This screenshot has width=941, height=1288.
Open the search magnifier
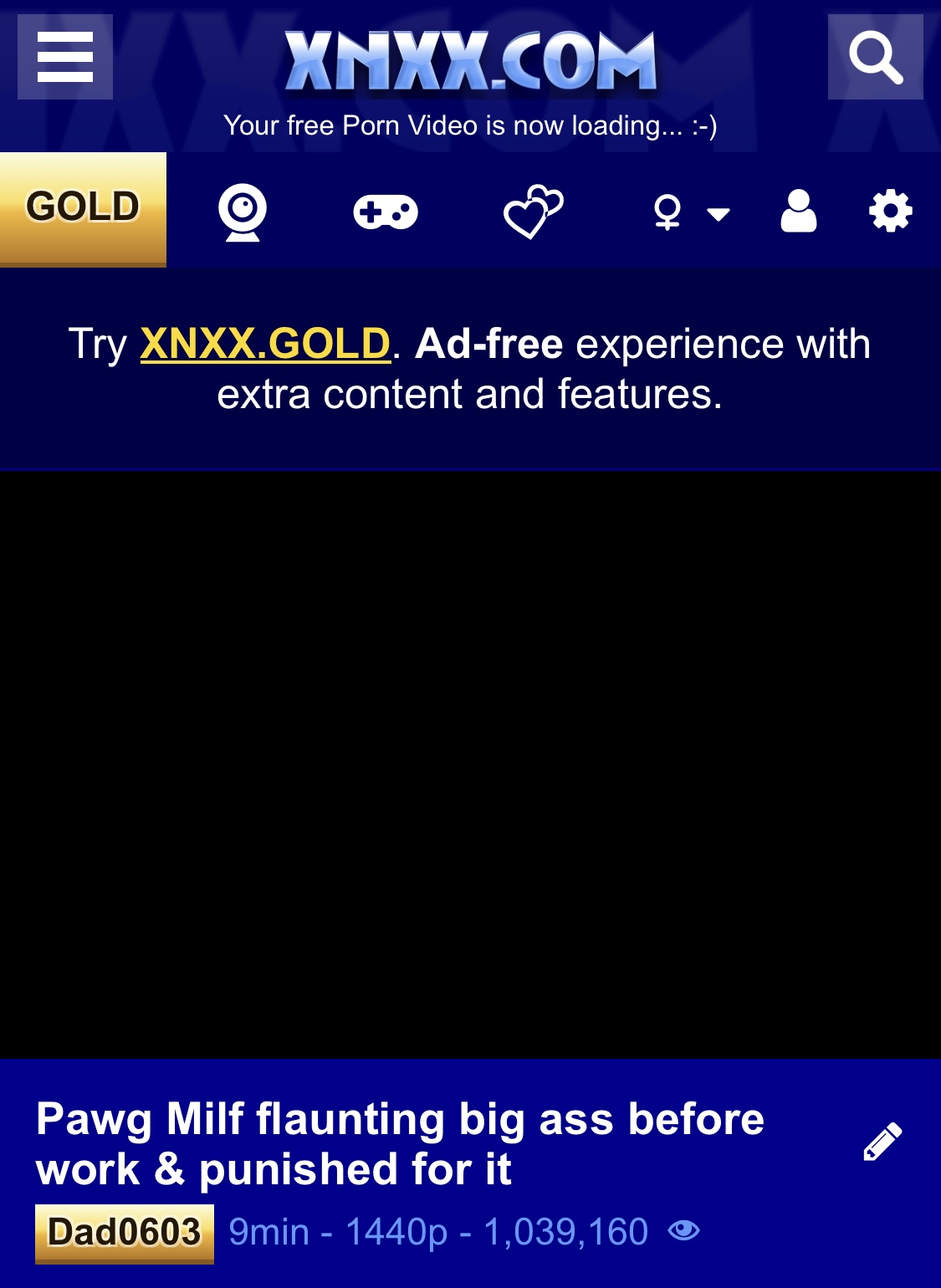(x=875, y=57)
